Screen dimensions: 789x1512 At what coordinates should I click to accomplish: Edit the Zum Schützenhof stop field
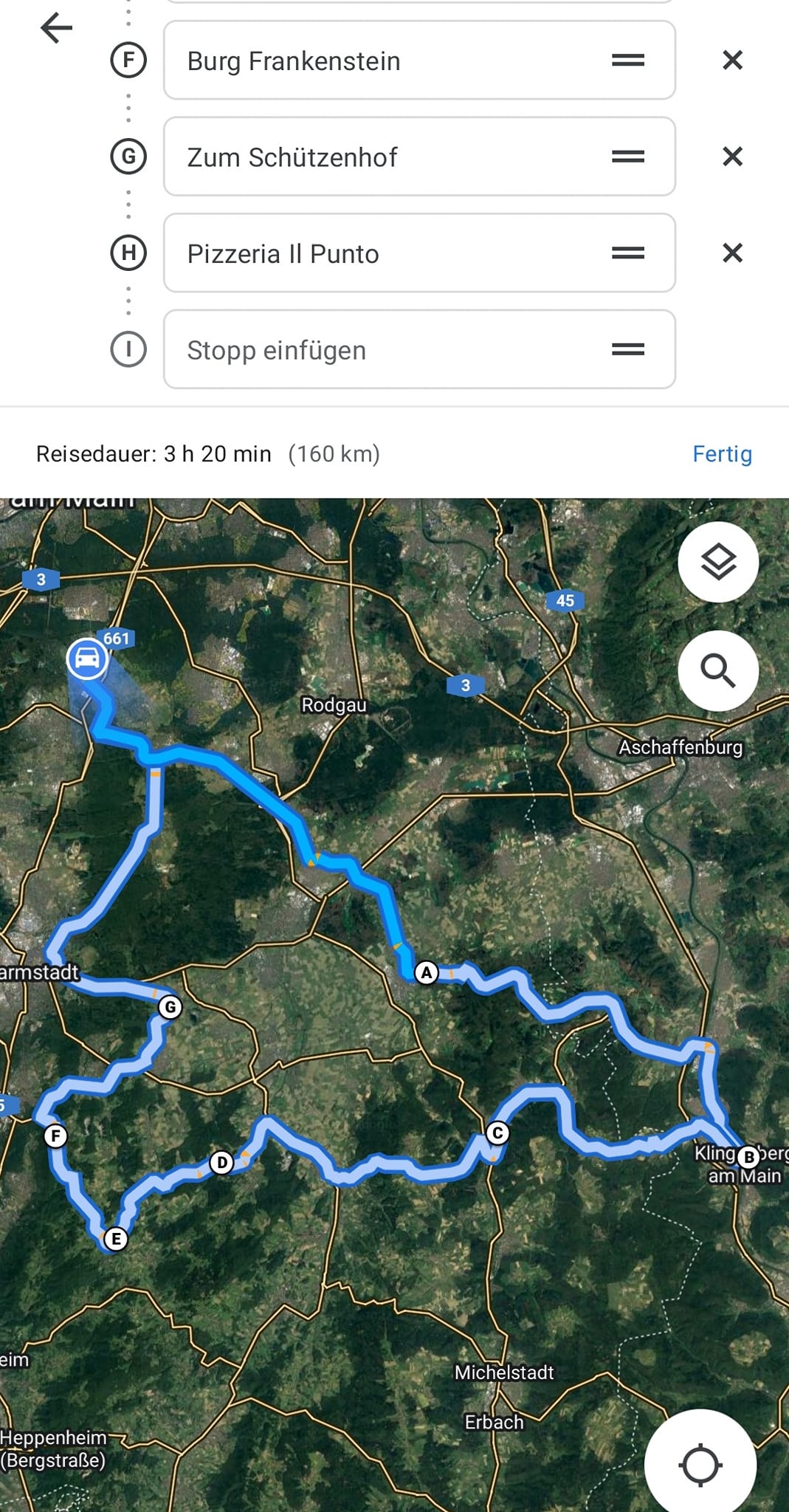pyautogui.click(x=384, y=157)
